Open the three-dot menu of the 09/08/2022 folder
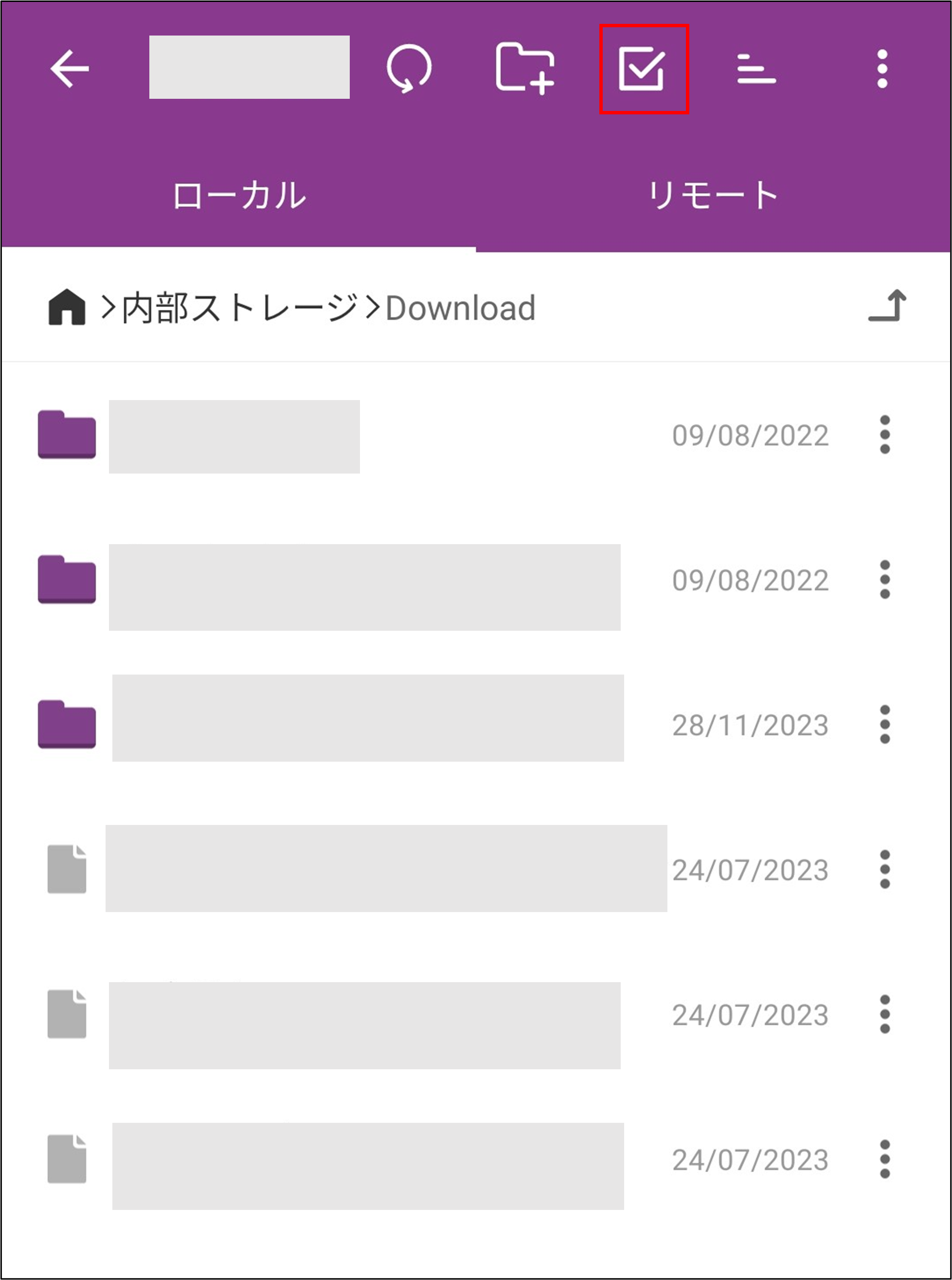 [x=884, y=435]
